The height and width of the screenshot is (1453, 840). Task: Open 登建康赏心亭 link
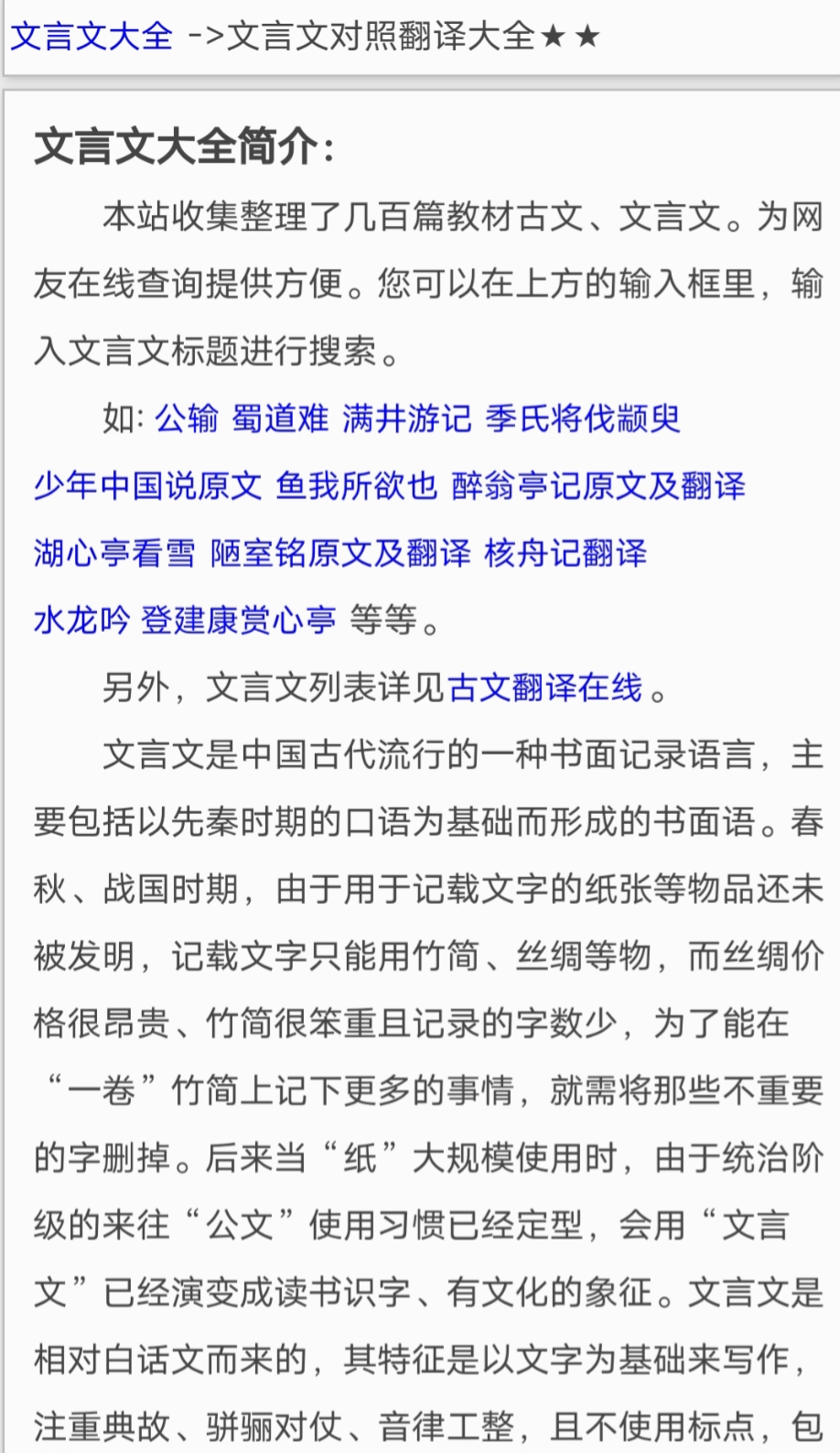(238, 620)
